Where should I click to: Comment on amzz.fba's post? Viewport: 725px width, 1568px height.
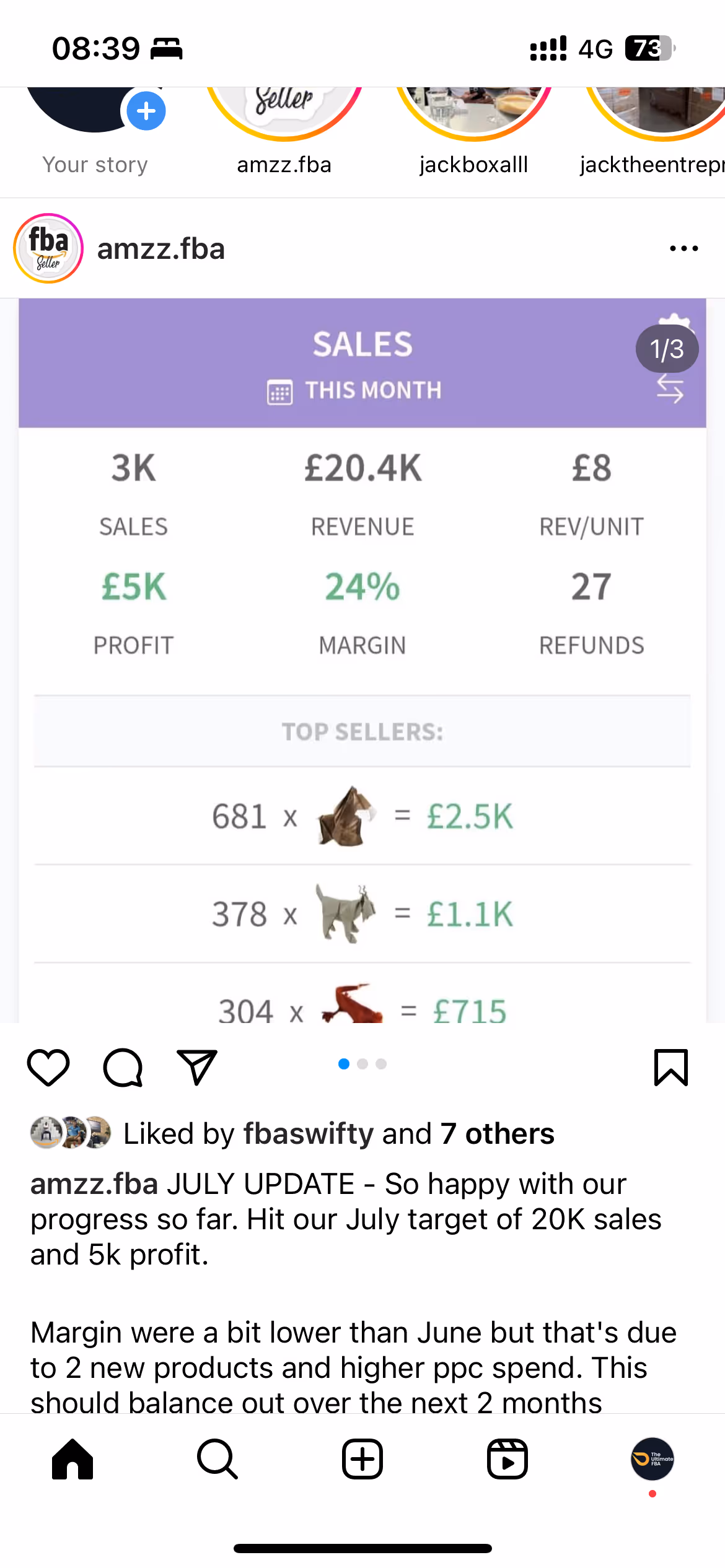[123, 1067]
